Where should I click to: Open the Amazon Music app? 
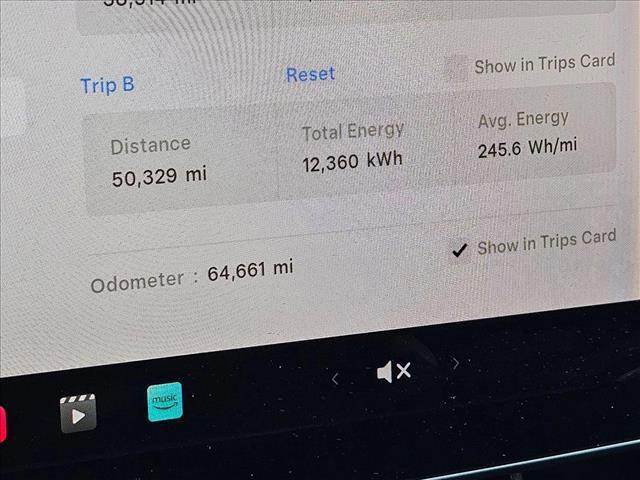tap(165, 401)
